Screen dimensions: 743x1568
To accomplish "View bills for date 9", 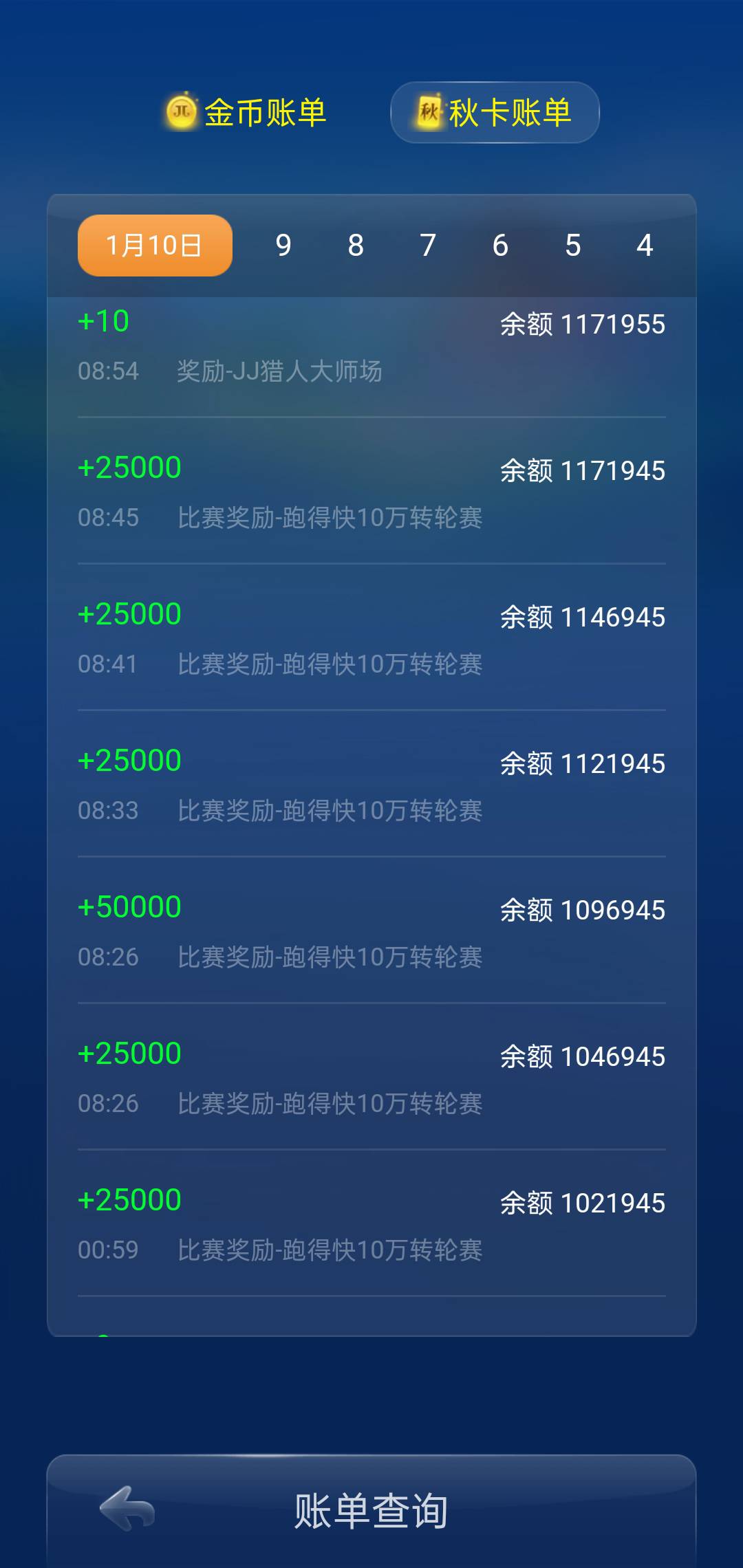I will (x=283, y=244).
